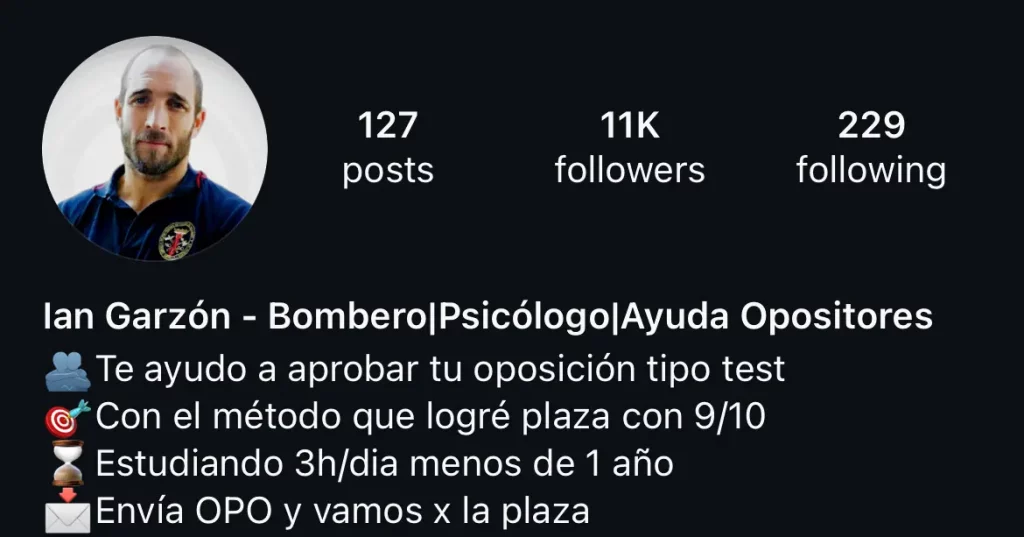Jump to the 127 posts
Screen dimensions: 1024x537
click(x=388, y=149)
